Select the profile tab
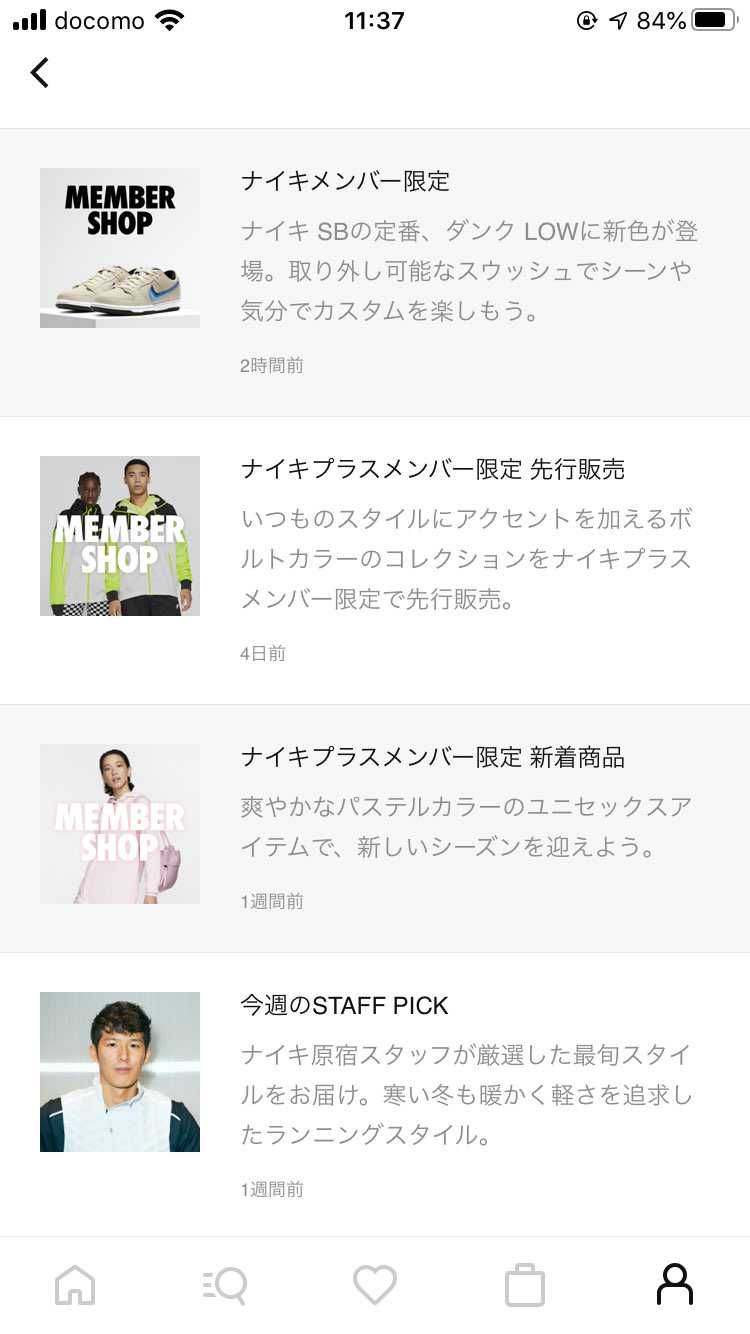750x1334 pixels. (x=675, y=1285)
